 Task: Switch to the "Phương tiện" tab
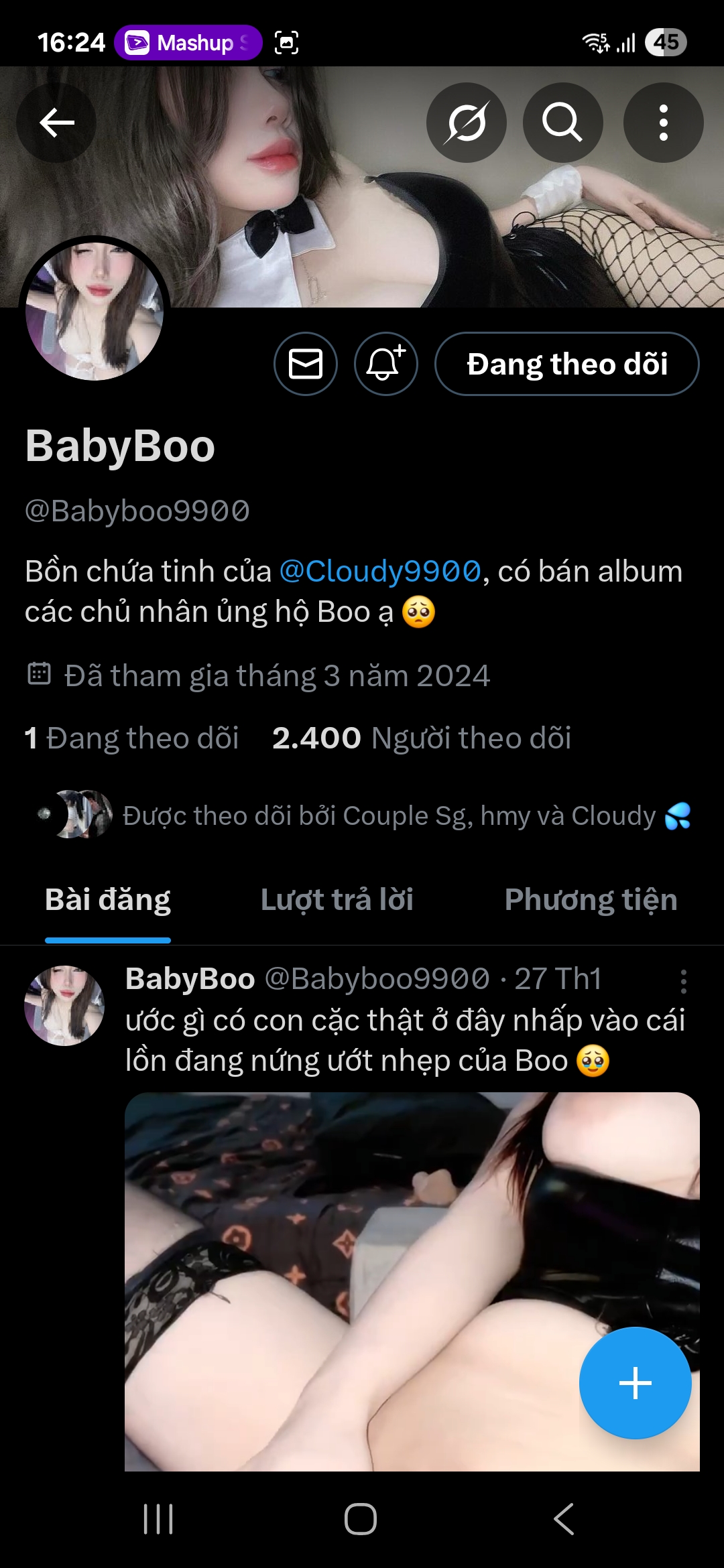click(591, 900)
